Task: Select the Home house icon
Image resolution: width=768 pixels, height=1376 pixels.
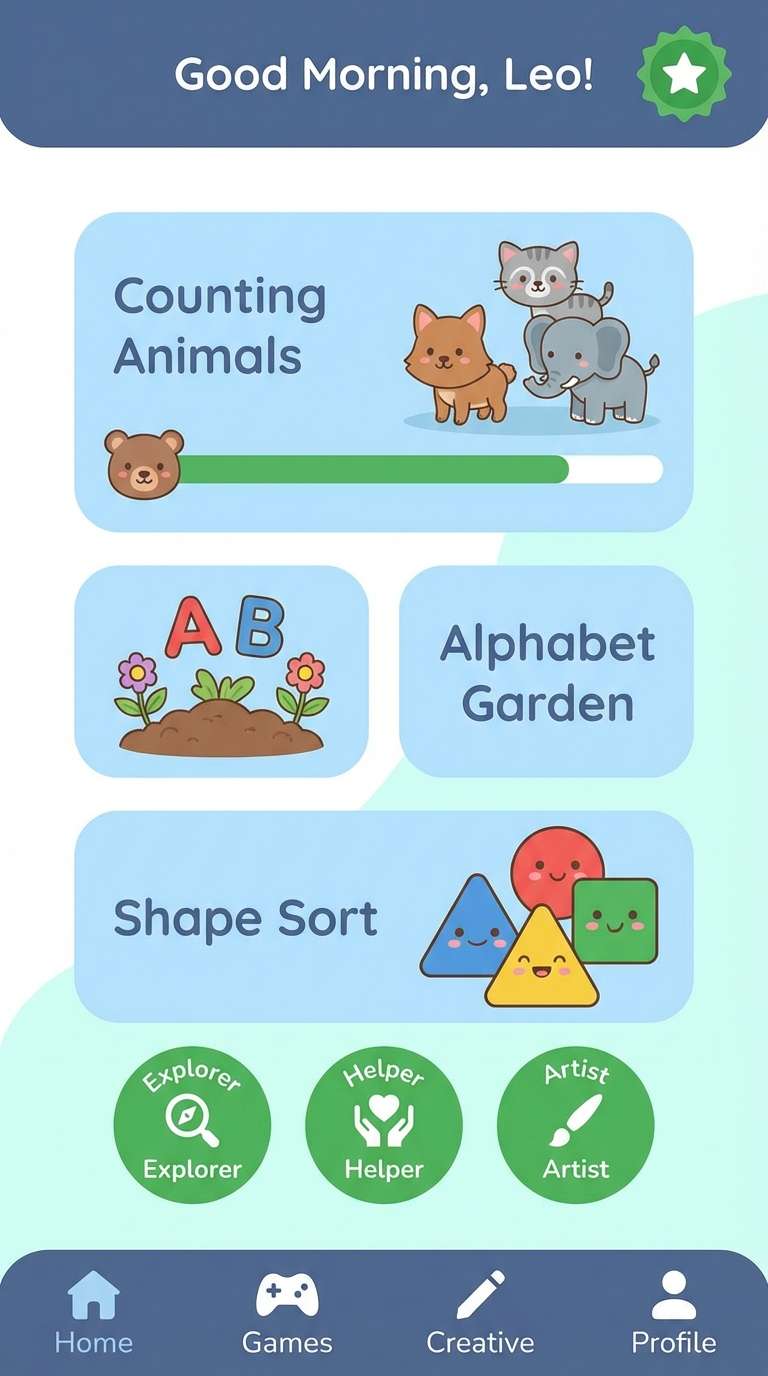Action: pyautogui.click(x=93, y=1295)
